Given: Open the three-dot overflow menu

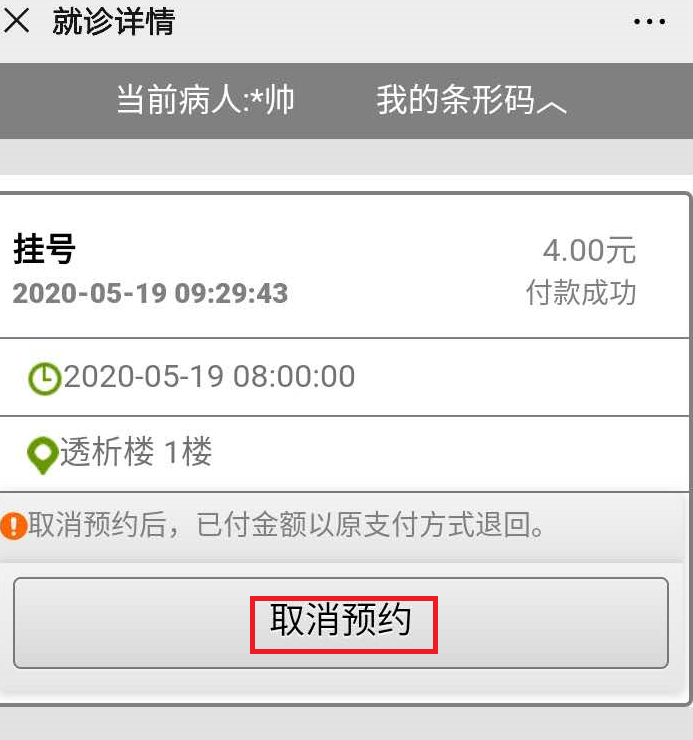Looking at the screenshot, I should point(649,22).
